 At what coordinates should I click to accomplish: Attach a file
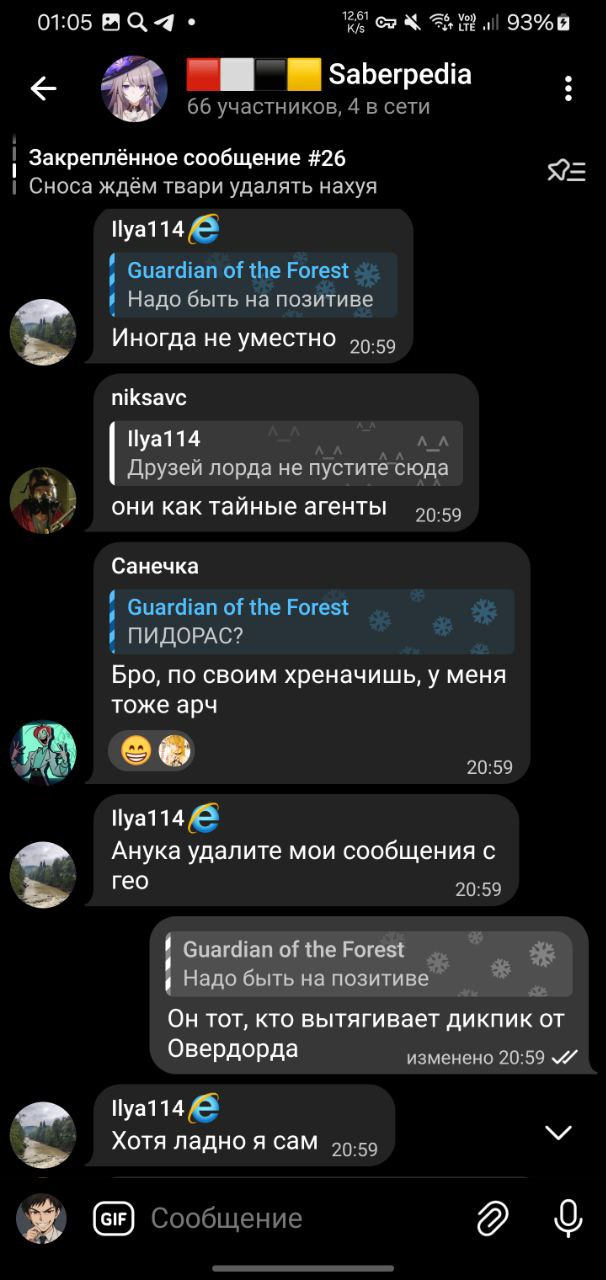492,1218
